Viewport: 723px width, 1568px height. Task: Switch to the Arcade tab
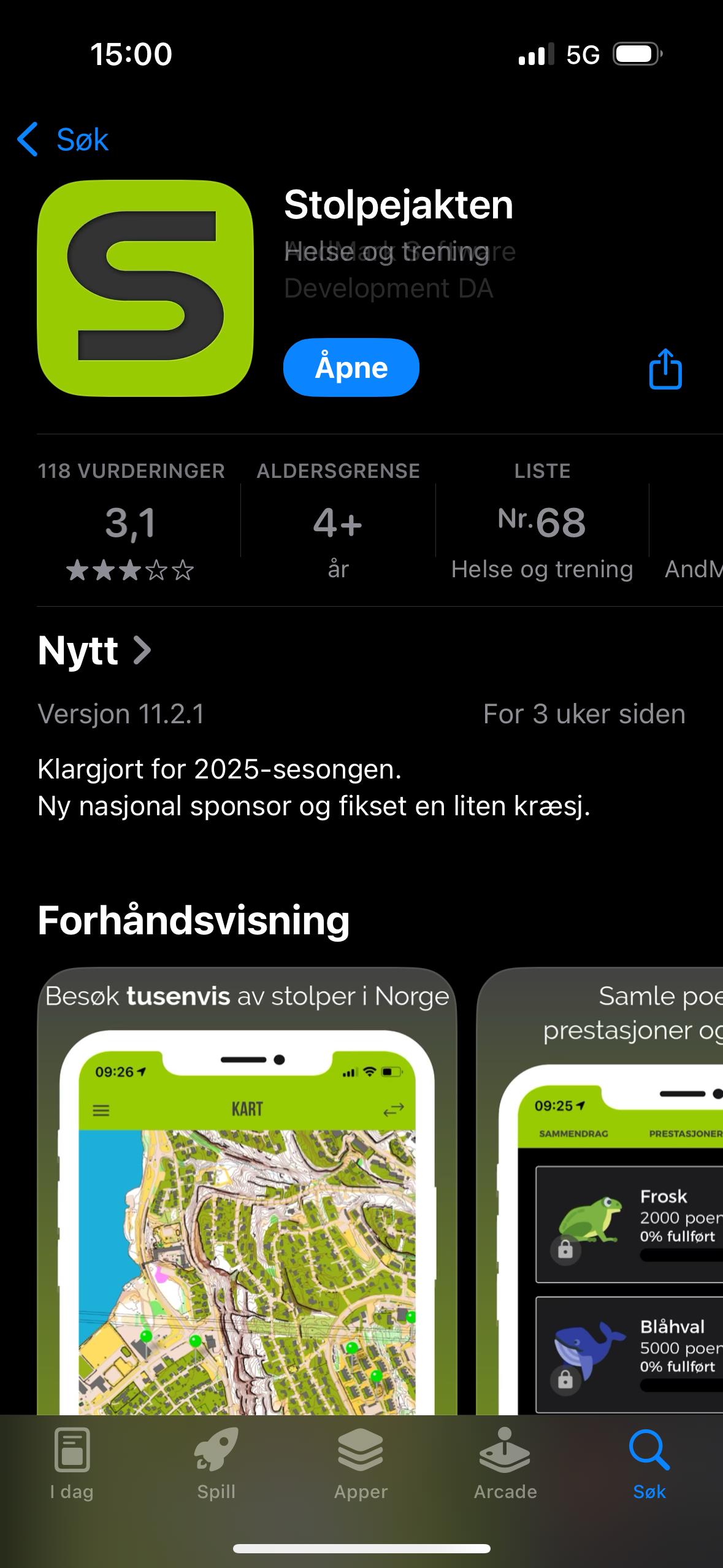coord(505,1464)
